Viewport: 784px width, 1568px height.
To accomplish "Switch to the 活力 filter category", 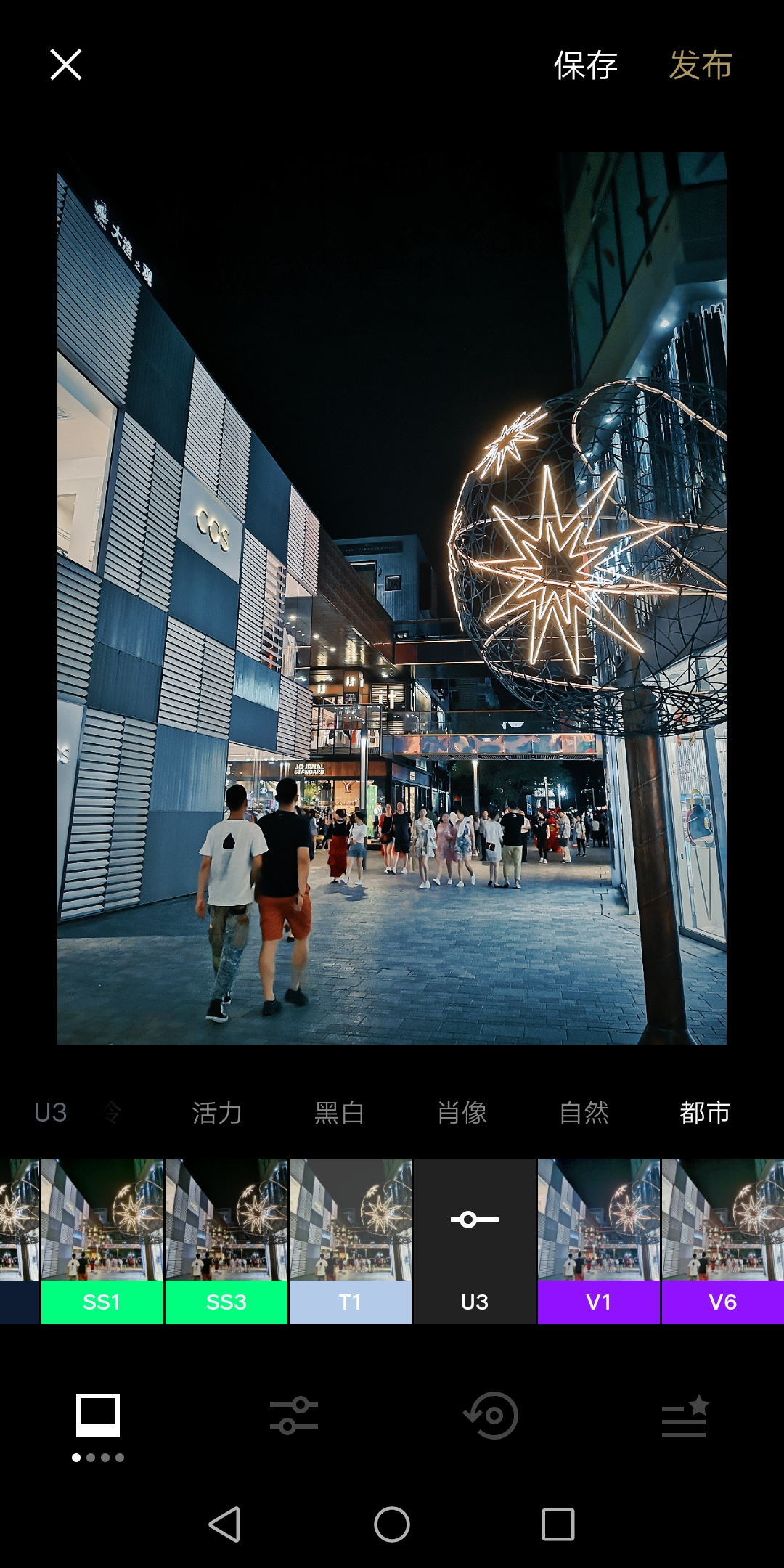I will click(216, 1113).
